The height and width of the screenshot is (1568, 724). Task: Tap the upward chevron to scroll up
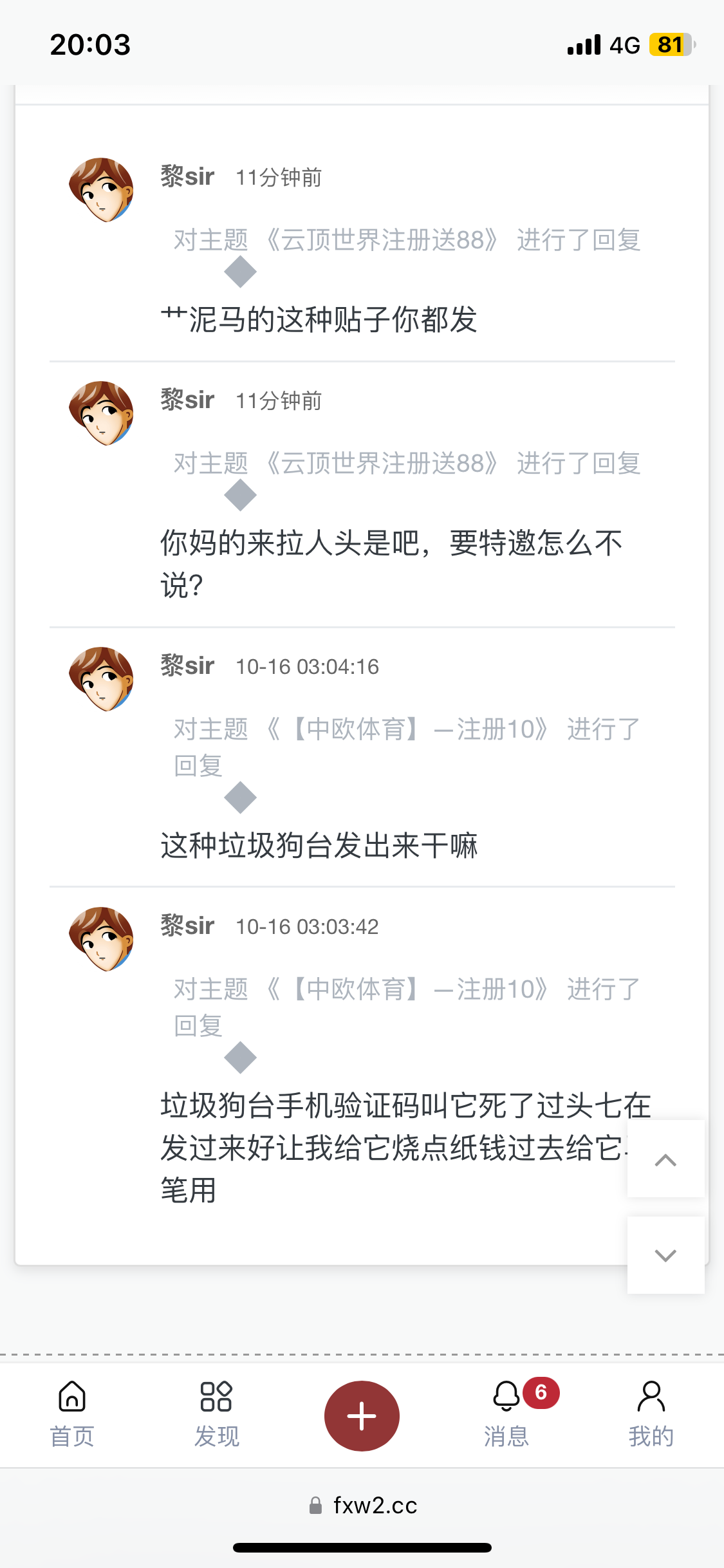click(665, 1160)
